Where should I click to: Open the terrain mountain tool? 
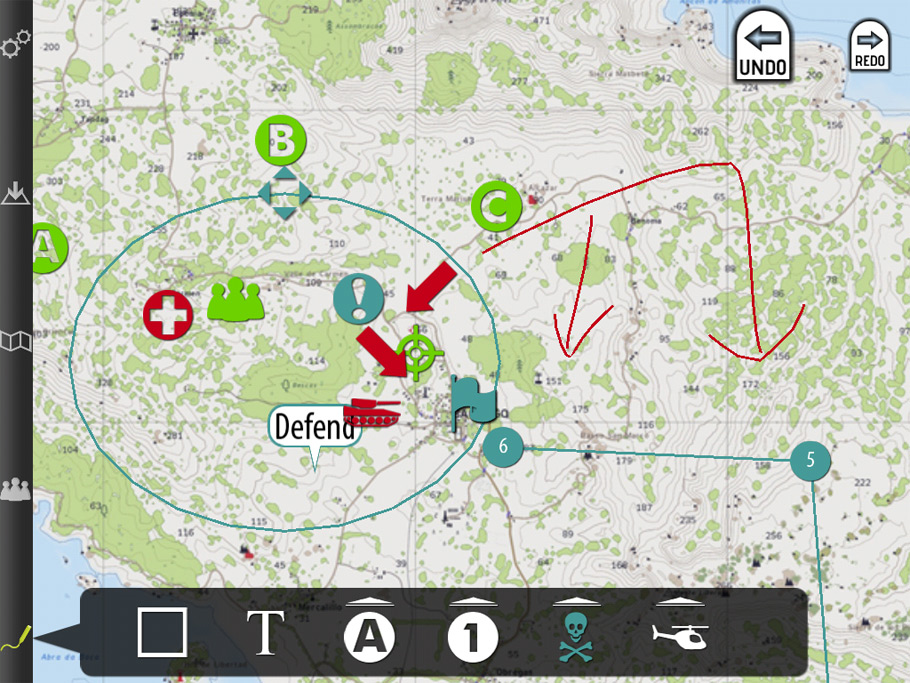[16, 192]
